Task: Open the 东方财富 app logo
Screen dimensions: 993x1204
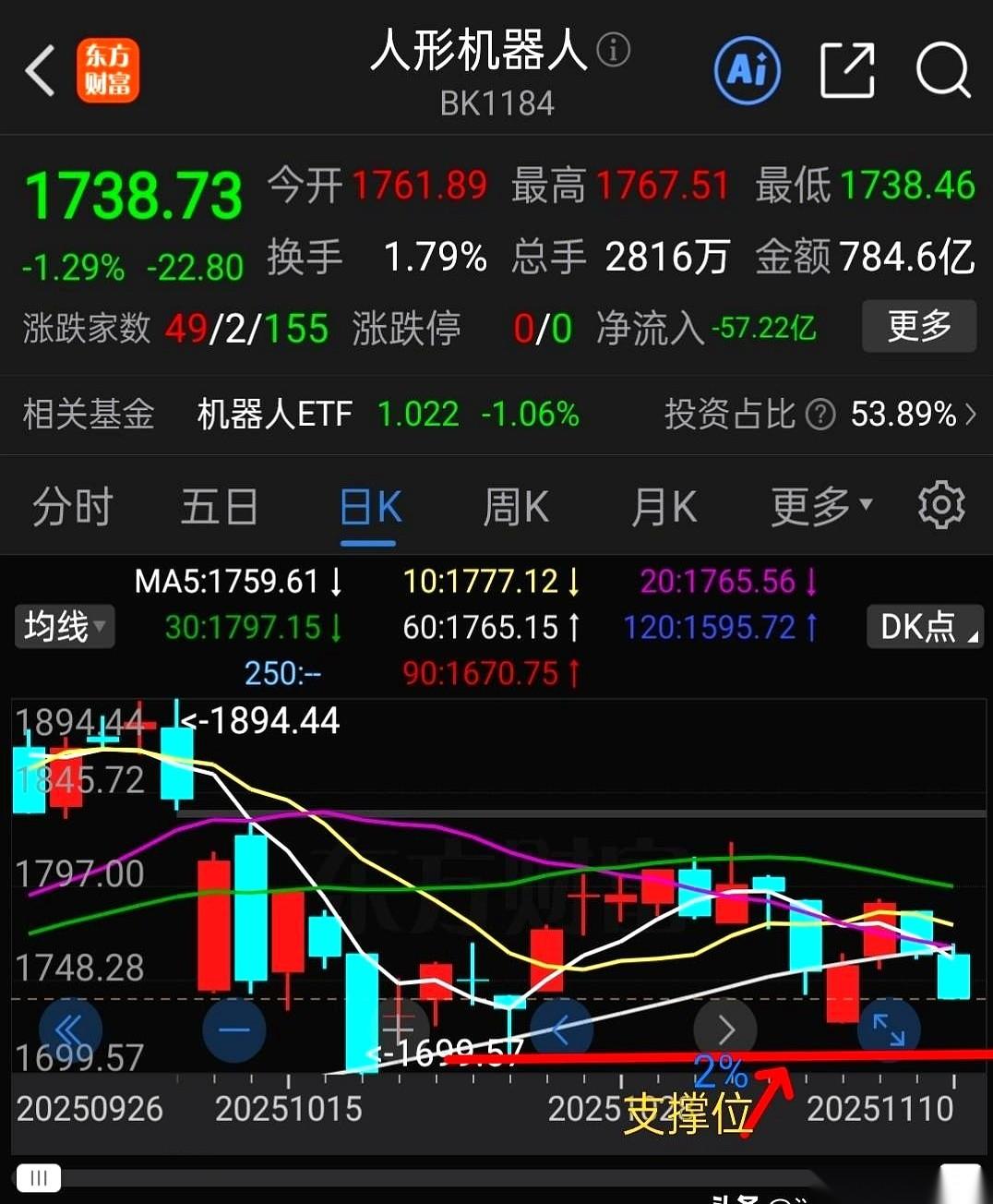Action: [x=109, y=70]
